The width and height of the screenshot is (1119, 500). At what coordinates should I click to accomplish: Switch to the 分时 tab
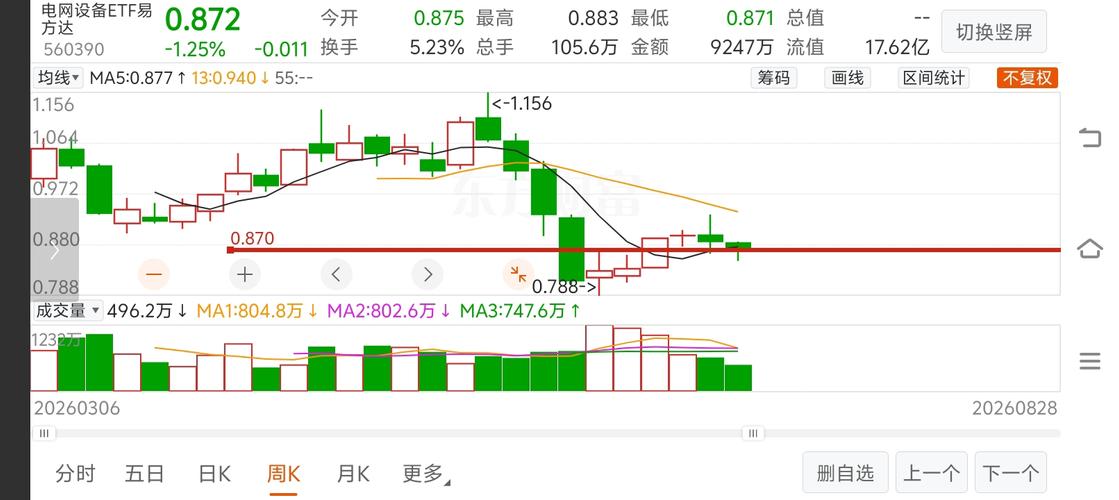point(75,474)
